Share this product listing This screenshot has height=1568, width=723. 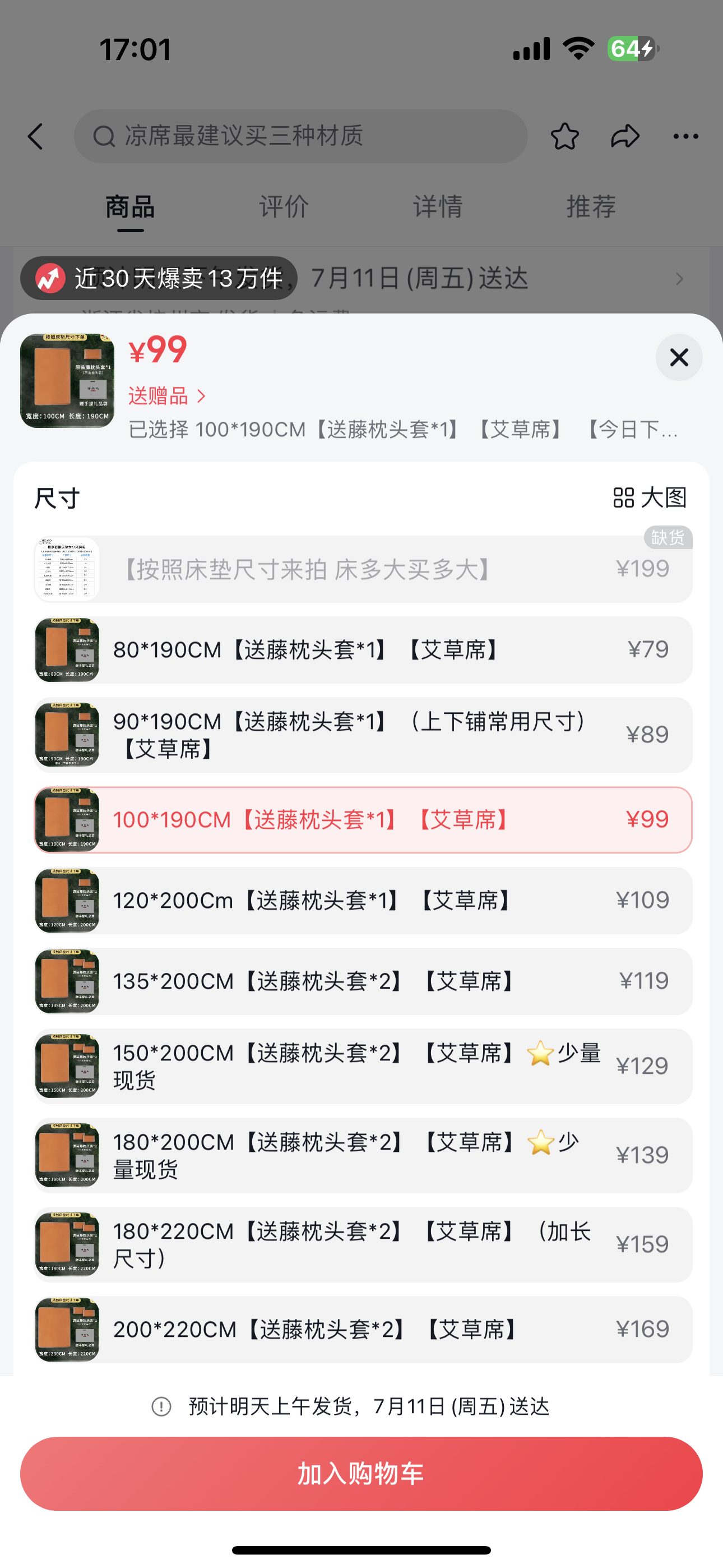pyautogui.click(x=625, y=136)
